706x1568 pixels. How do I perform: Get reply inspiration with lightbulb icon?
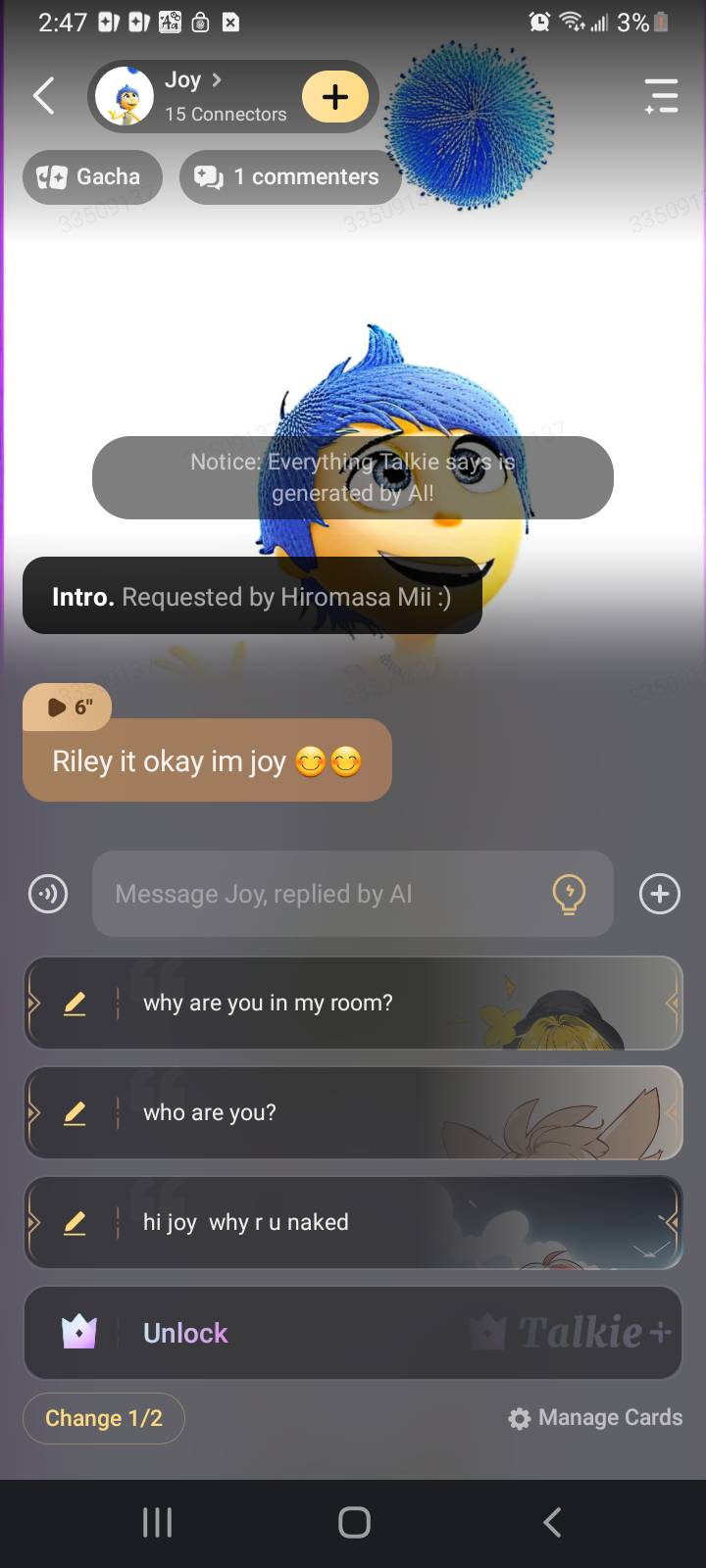click(569, 894)
